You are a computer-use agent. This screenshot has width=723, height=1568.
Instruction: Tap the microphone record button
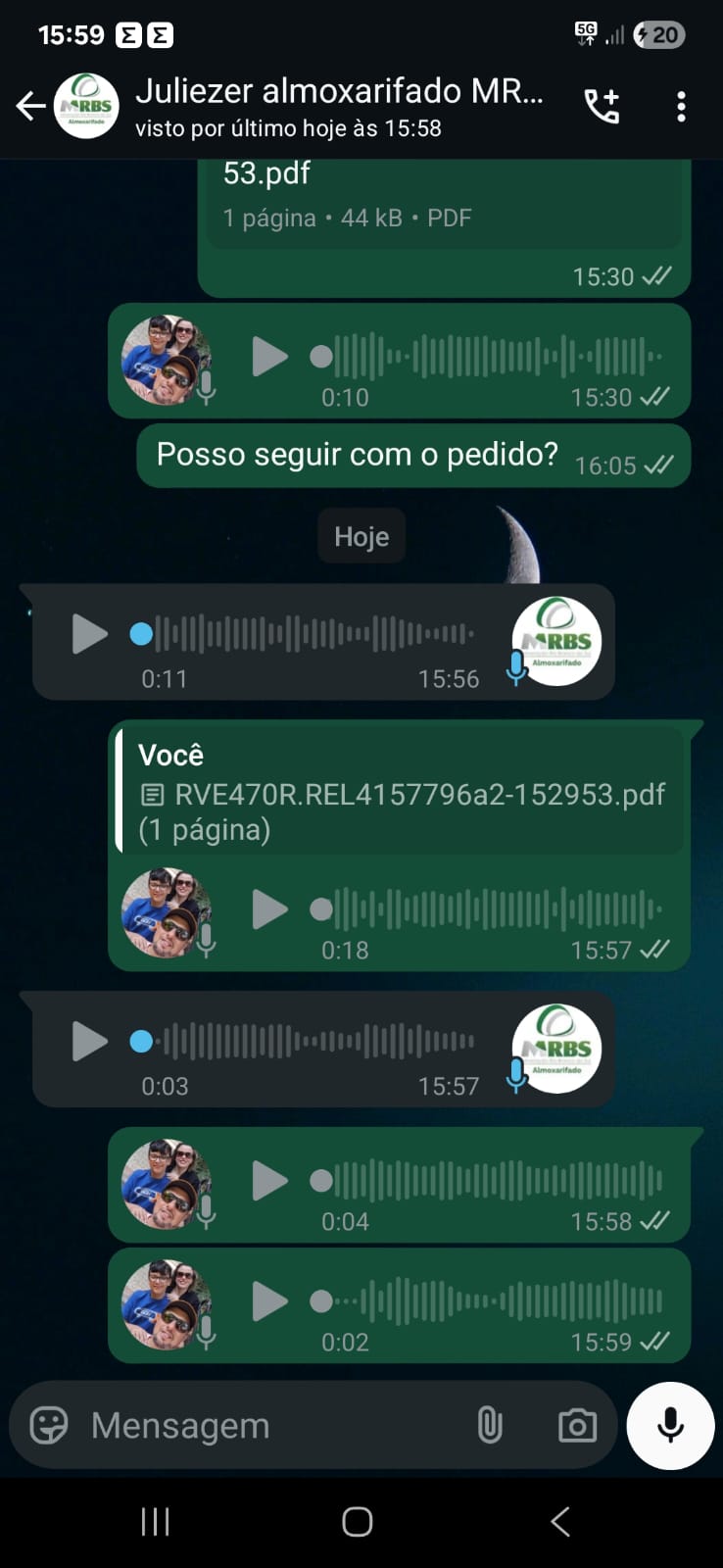pos(671,1425)
